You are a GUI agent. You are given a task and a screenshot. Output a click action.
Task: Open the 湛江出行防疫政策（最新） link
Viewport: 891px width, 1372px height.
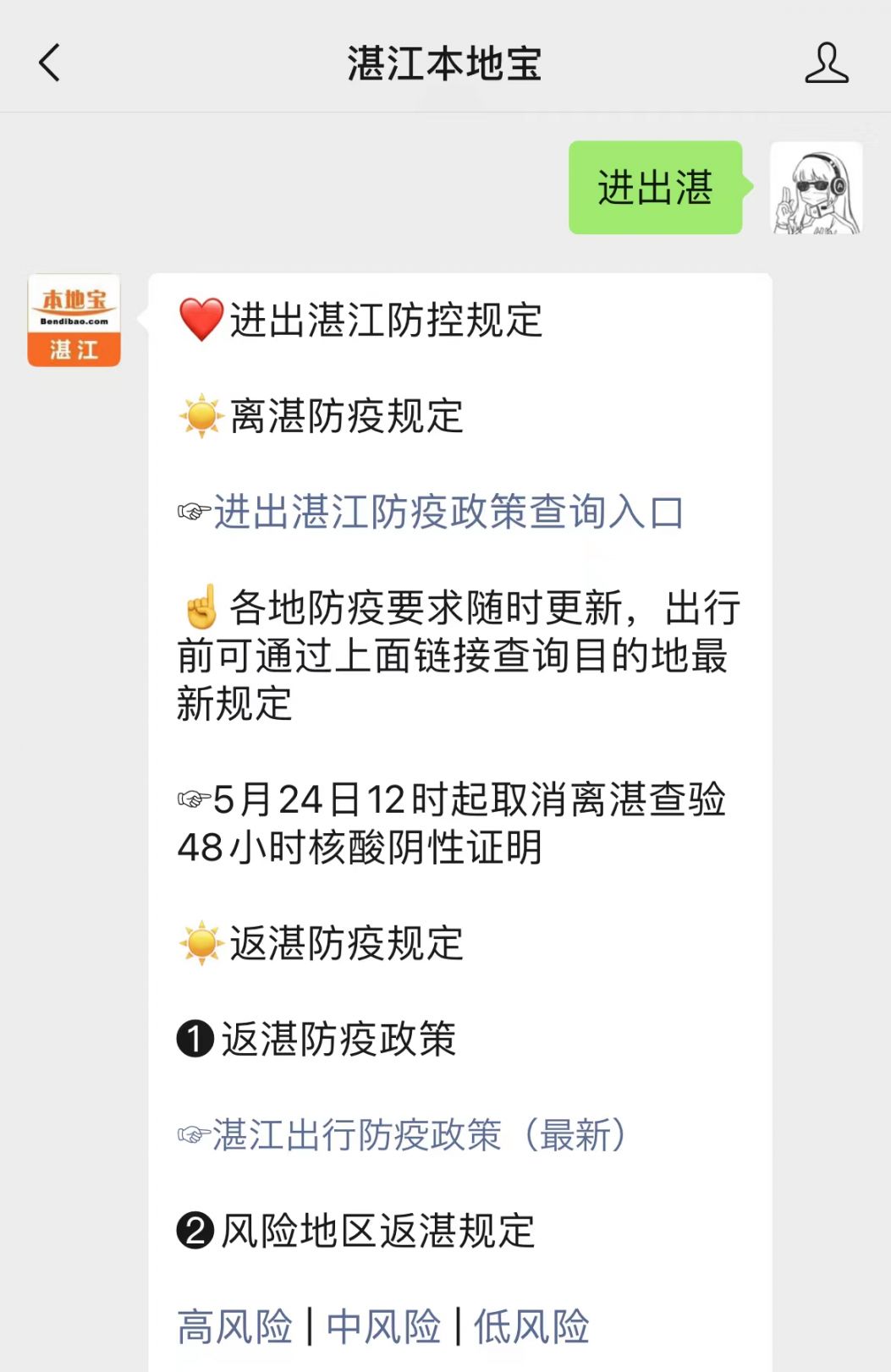419,1134
